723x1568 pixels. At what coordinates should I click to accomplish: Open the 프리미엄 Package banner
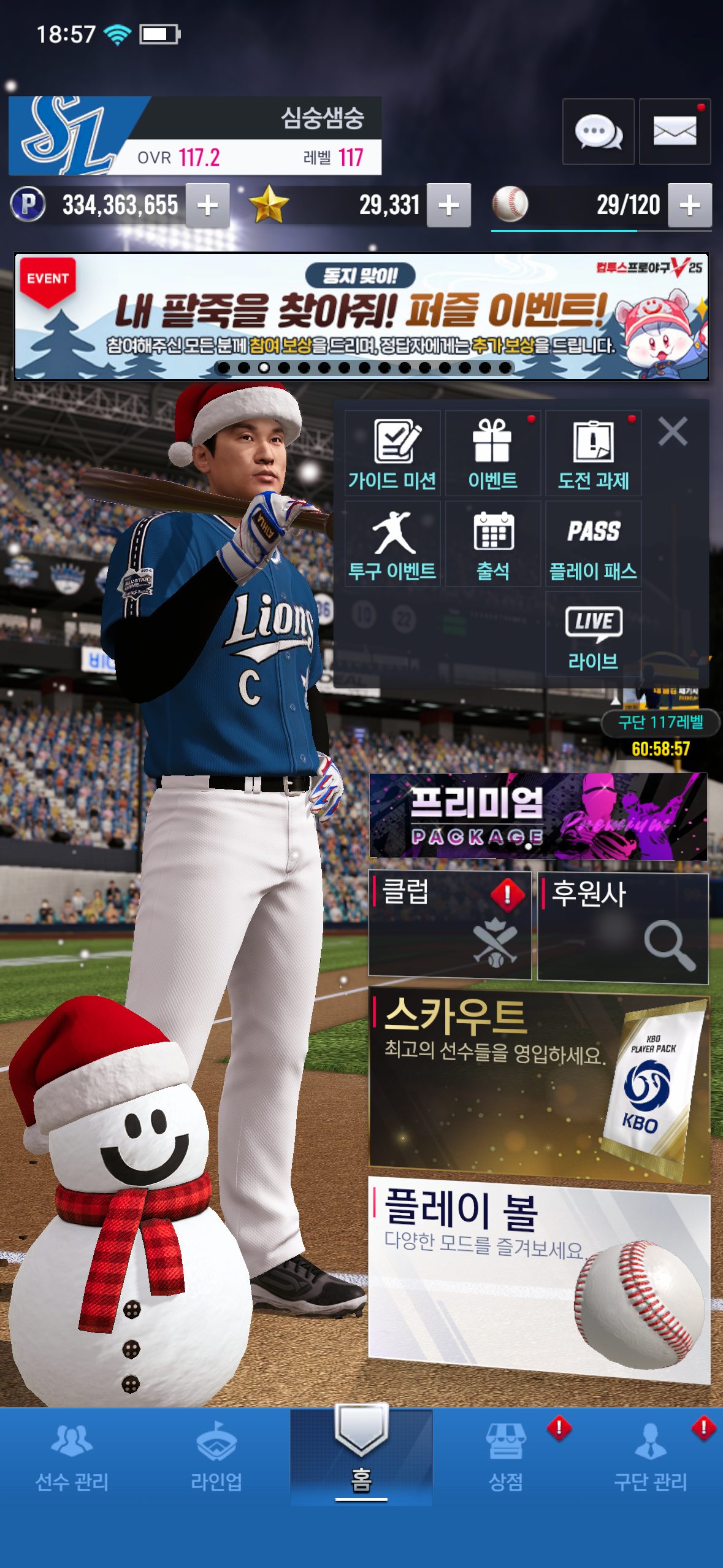point(538,816)
